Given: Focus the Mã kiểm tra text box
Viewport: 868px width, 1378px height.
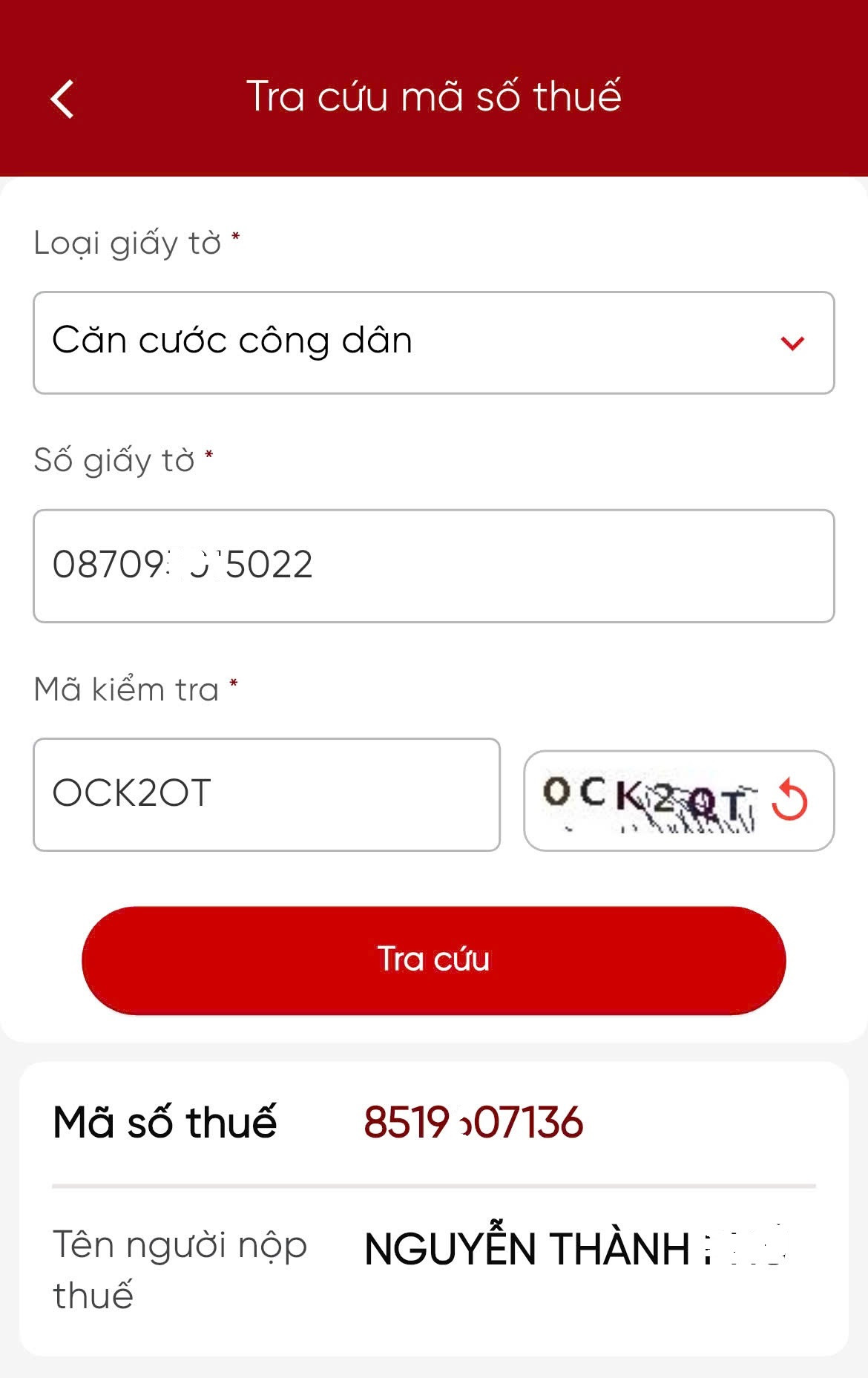Looking at the screenshot, I should pos(267,793).
